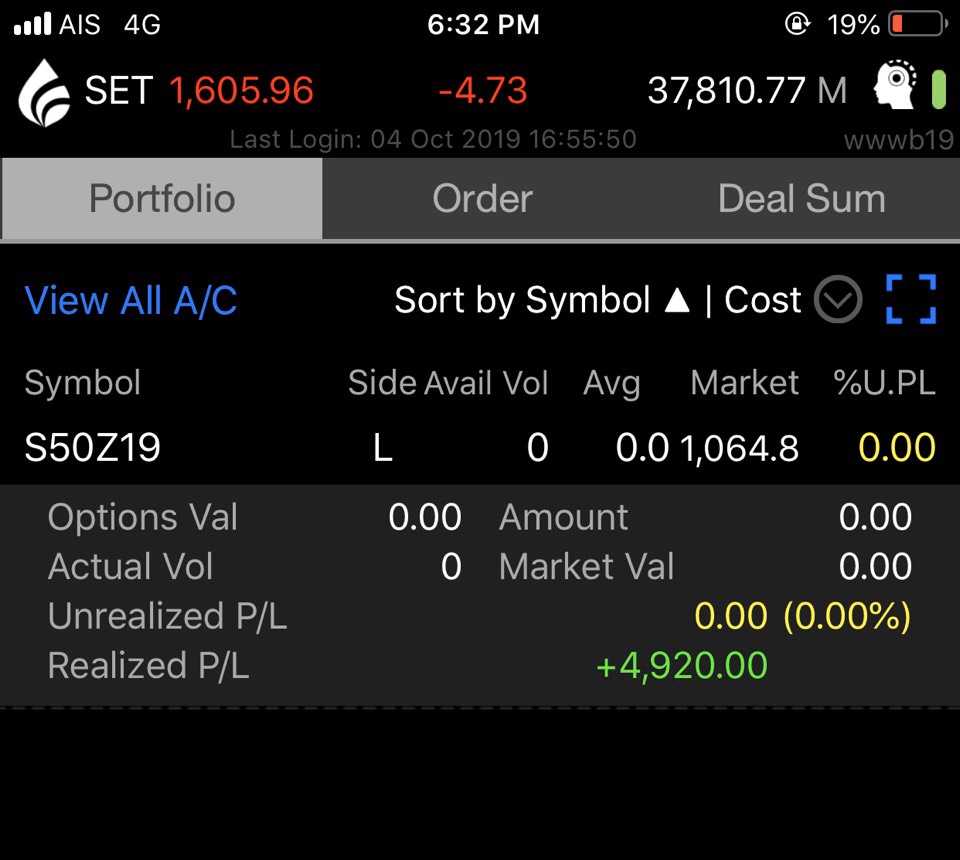The image size is (960, 860).
Task: Switch to the Order tab
Action: 482,199
